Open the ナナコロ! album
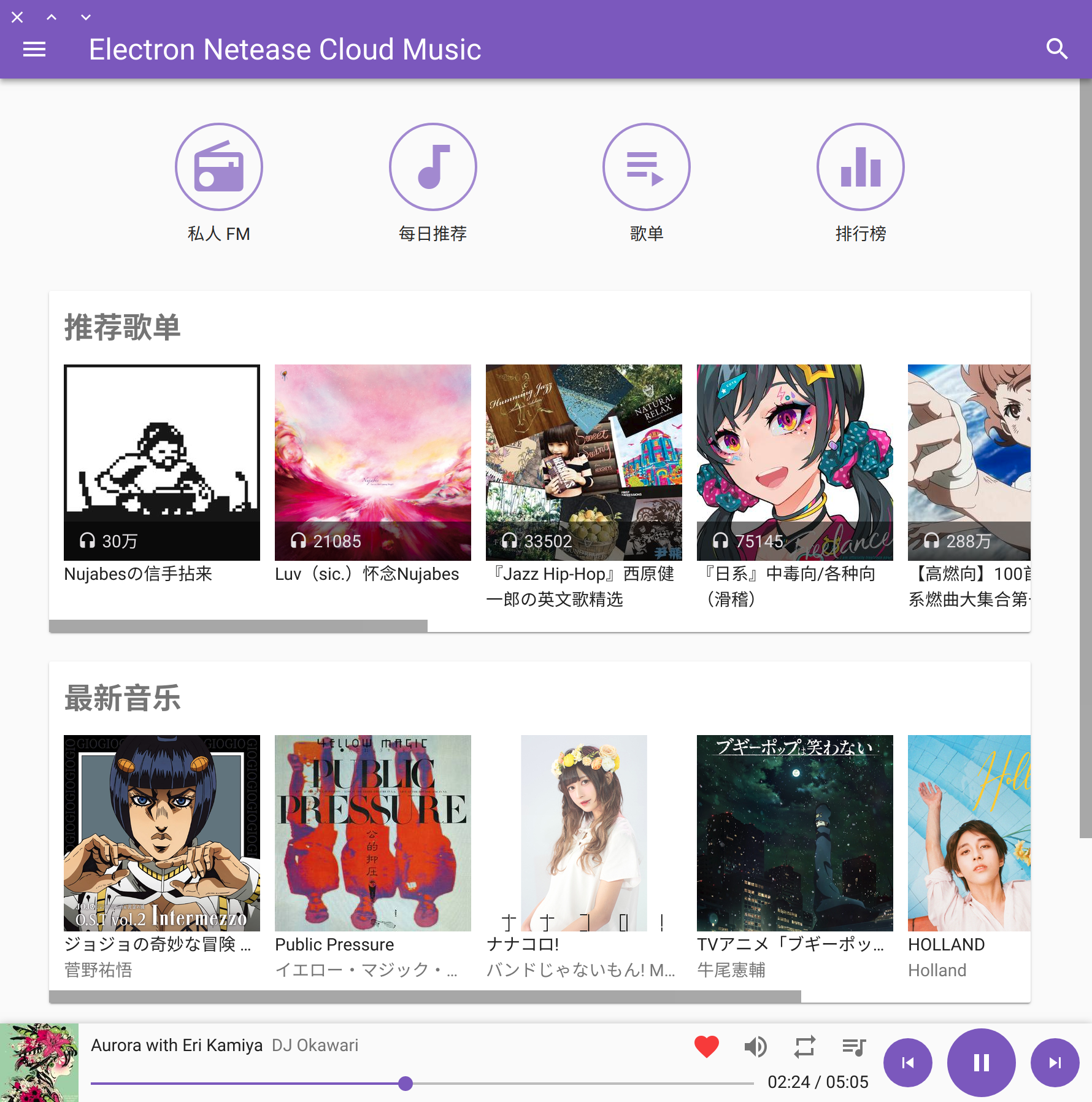Image resolution: width=1092 pixels, height=1102 pixels. click(584, 833)
